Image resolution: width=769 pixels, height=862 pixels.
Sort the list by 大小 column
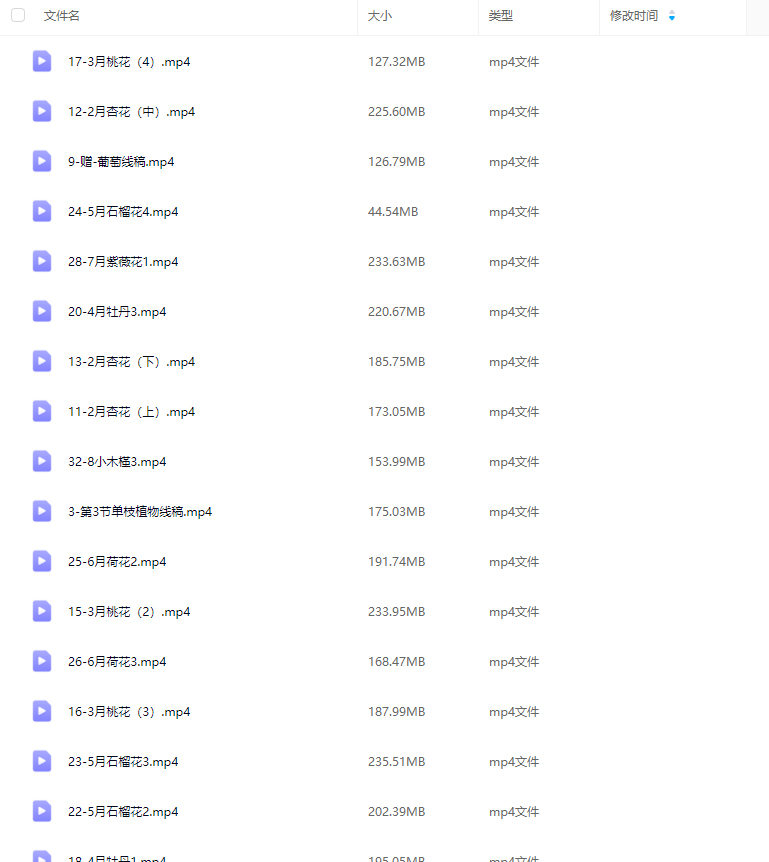pyautogui.click(x=379, y=16)
